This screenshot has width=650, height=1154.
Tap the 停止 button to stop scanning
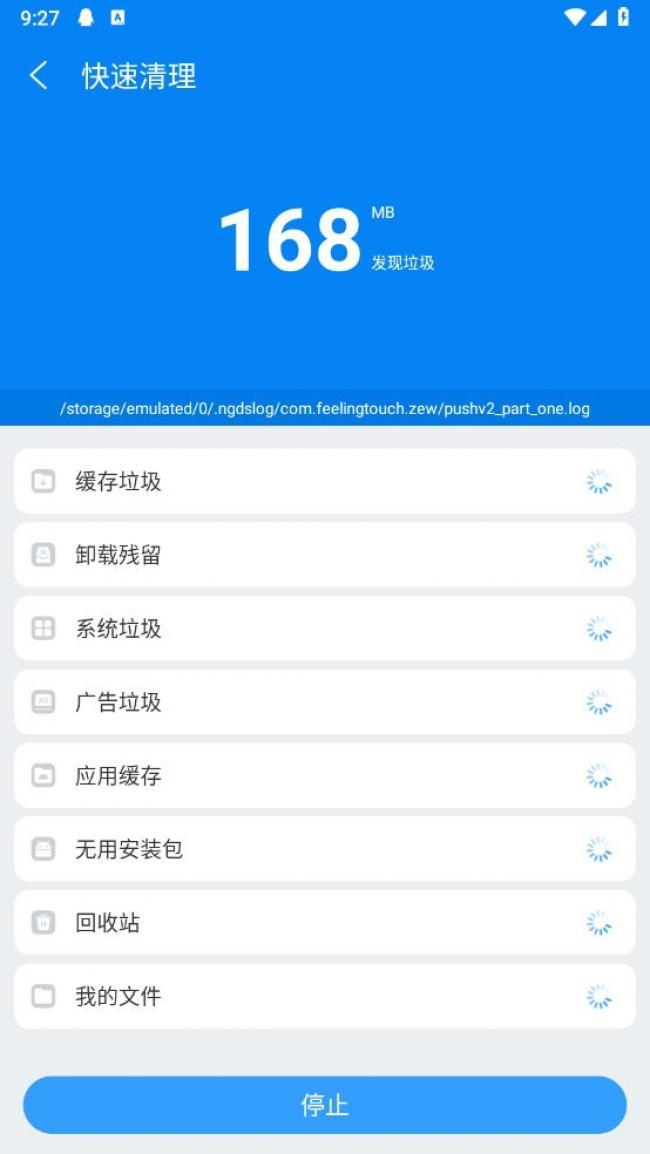click(325, 1105)
